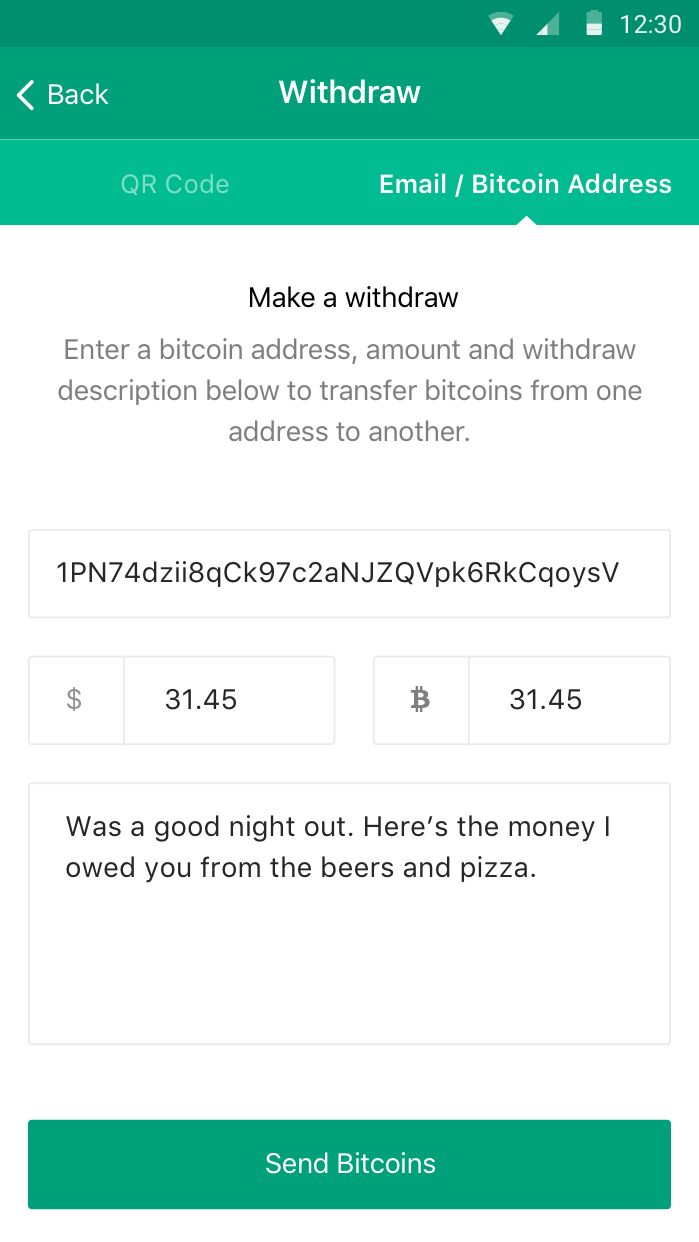
Task: Edit the bitcoin address field
Action: [x=349, y=574]
